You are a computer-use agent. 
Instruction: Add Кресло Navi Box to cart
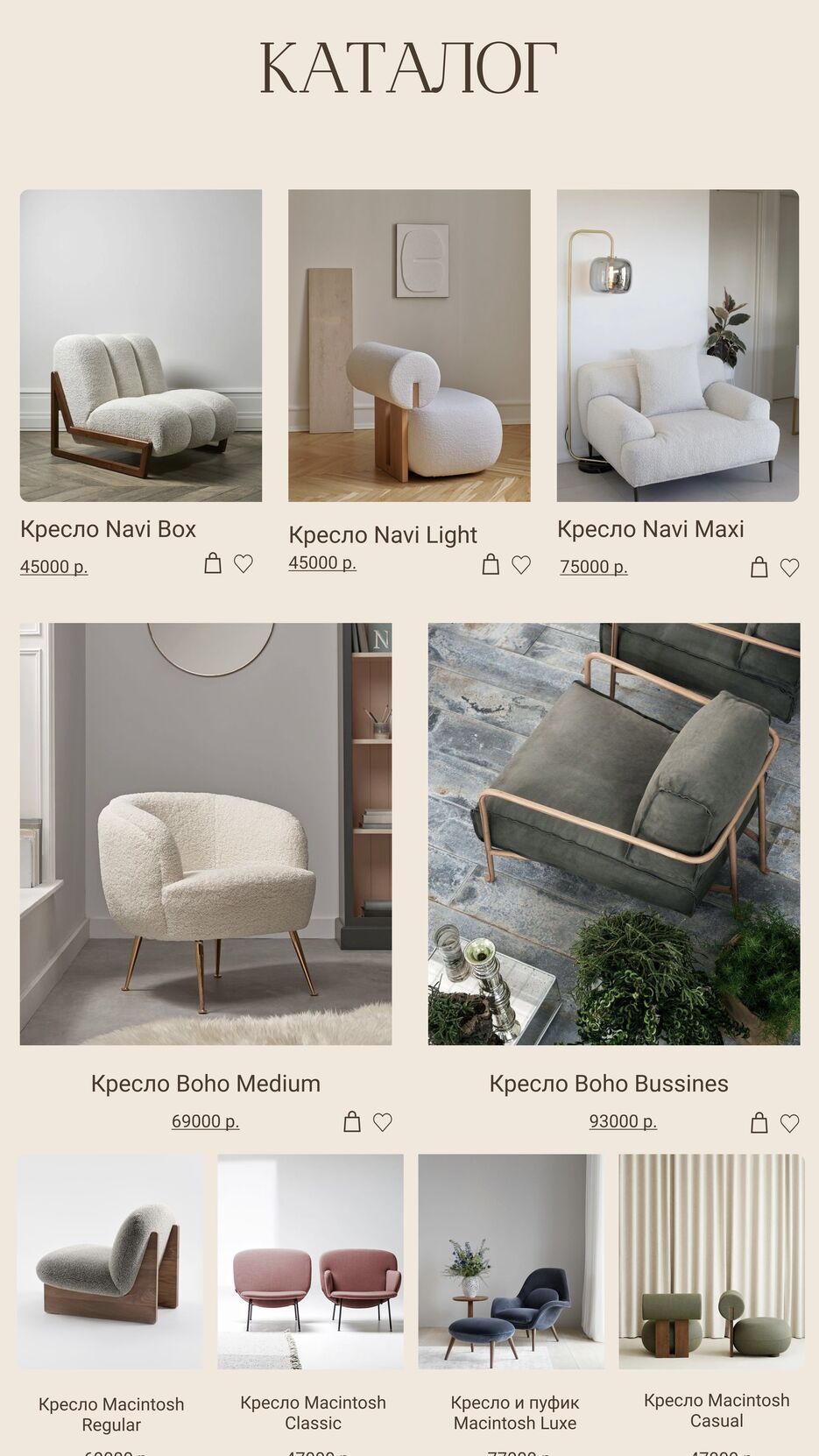click(x=212, y=563)
